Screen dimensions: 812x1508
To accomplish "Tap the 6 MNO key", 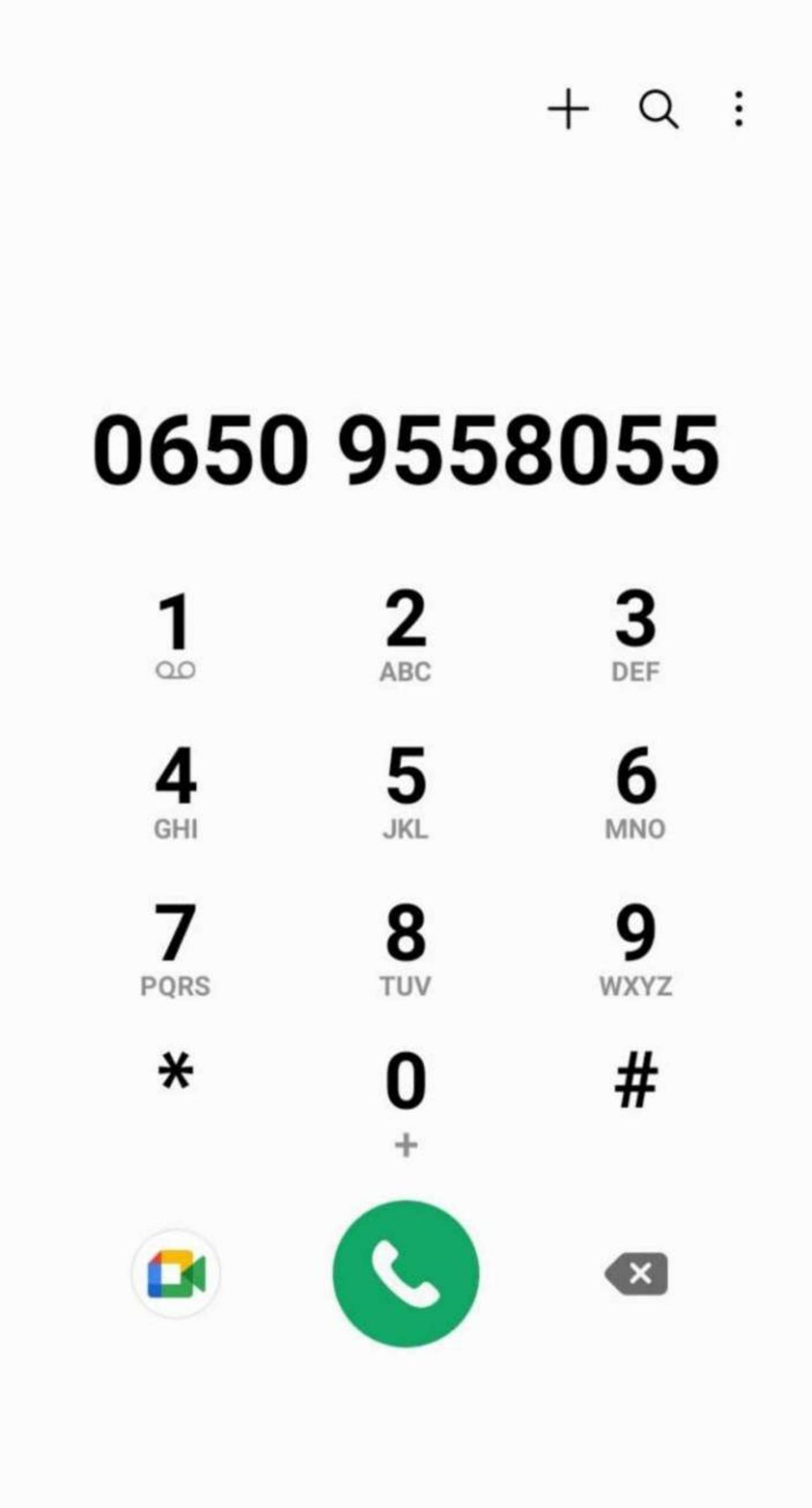I will click(x=635, y=793).
